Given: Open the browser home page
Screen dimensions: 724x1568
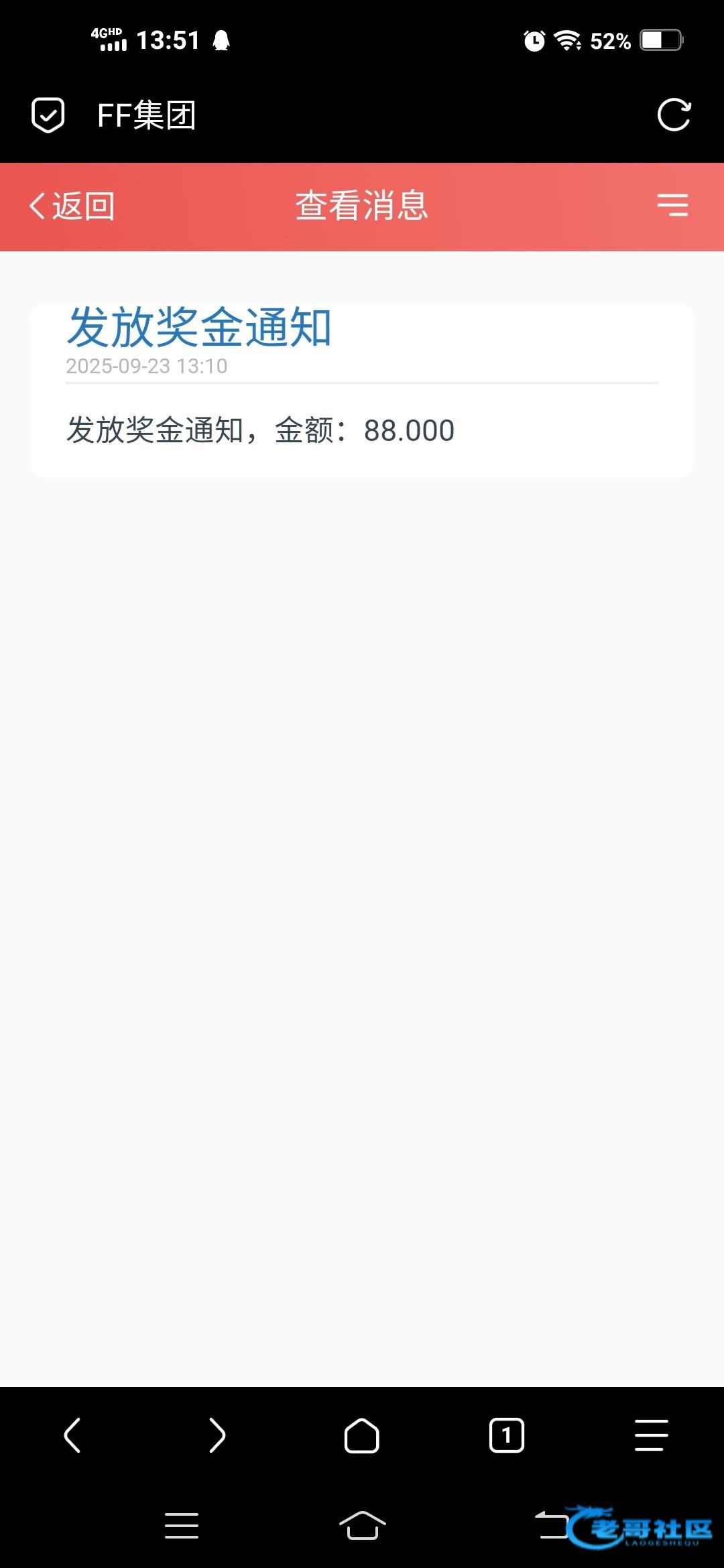Looking at the screenshot, I should point(362,1435).
